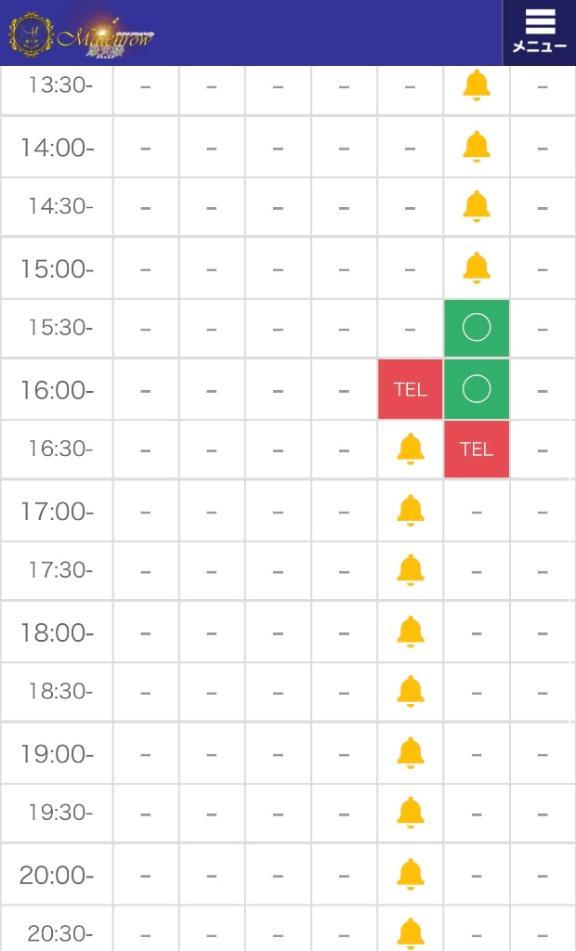Tap the bell icon at 18:00
The height and width of the screenshot is (951, 576).
tap(410, 632)
